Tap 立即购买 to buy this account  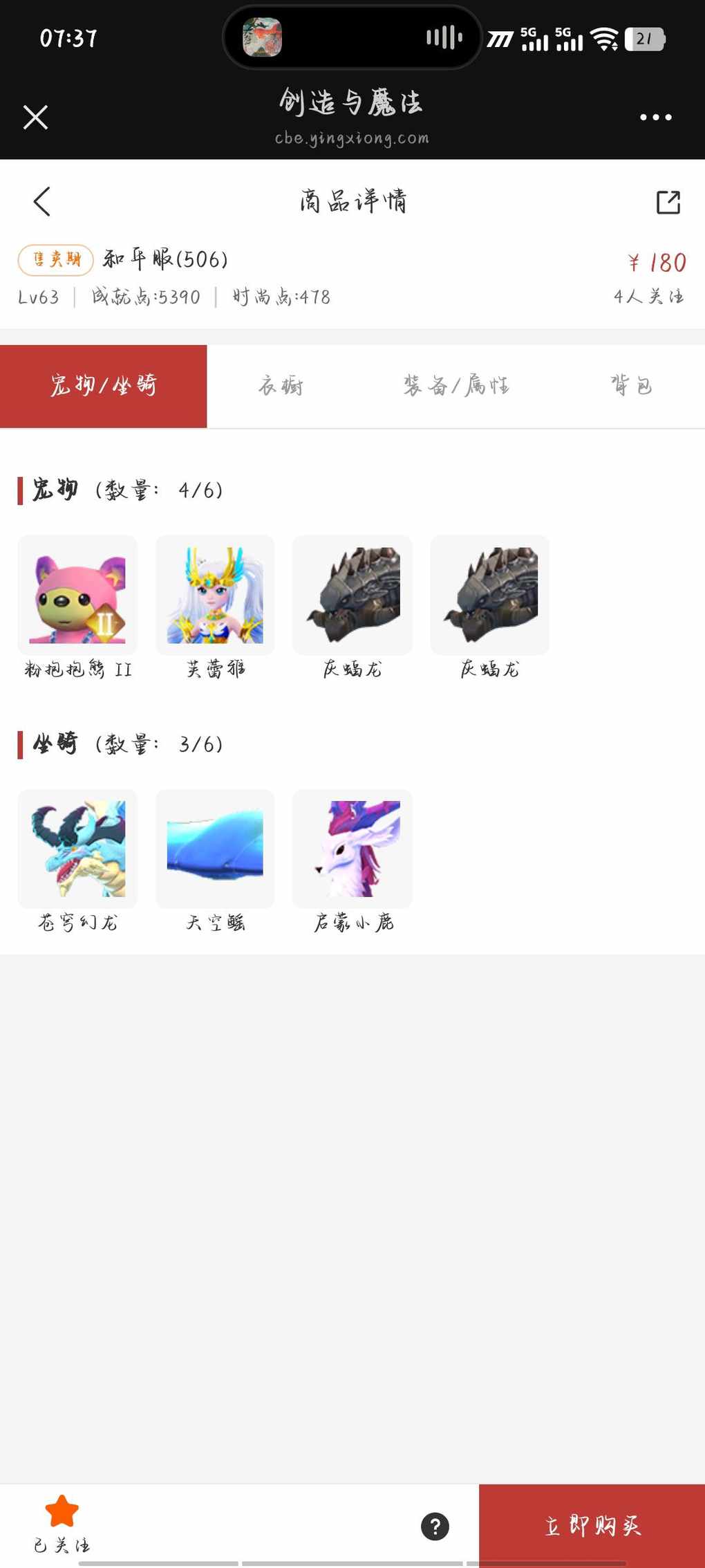tap(592, 1526)
